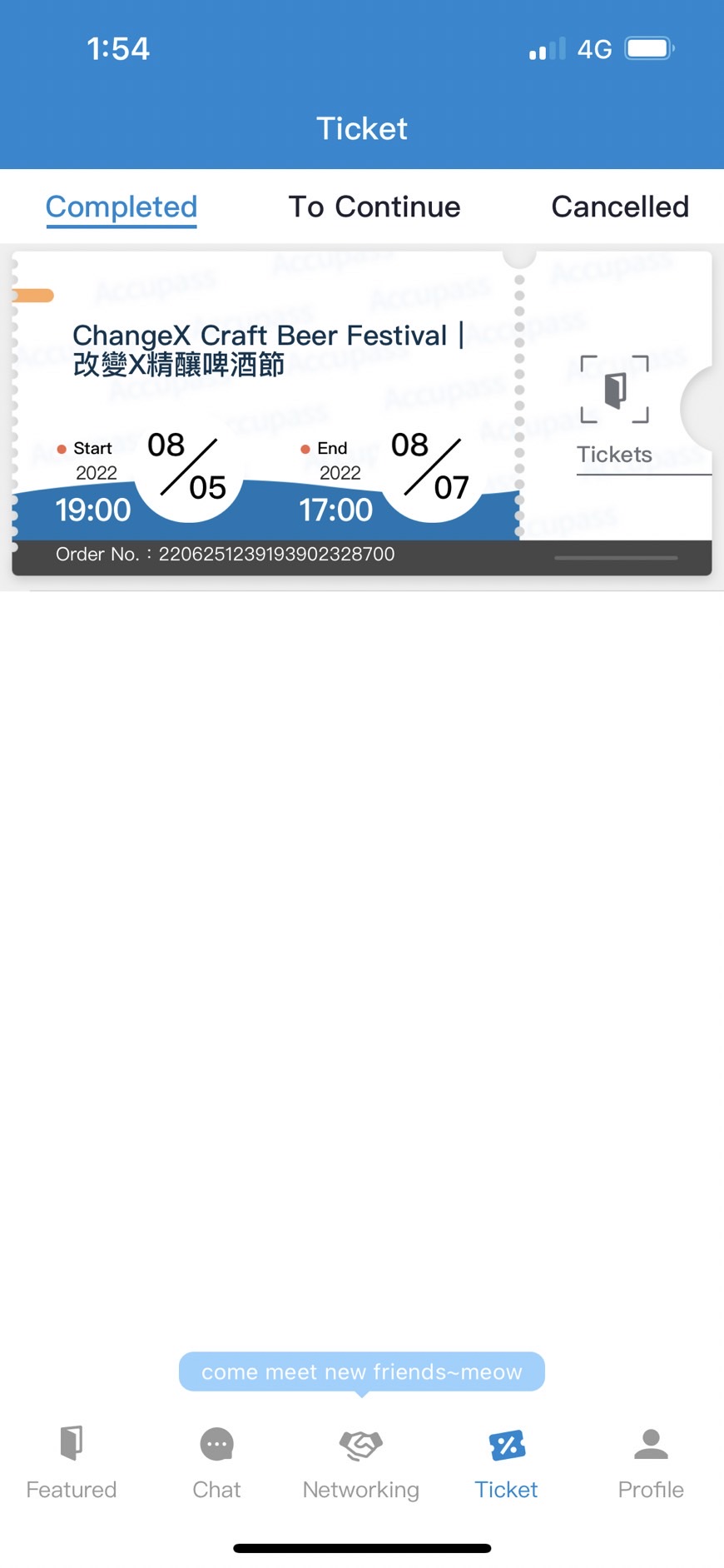
Task: Switch to the To Continue tab
Action: pyautogui.click(x=374, y=207)
